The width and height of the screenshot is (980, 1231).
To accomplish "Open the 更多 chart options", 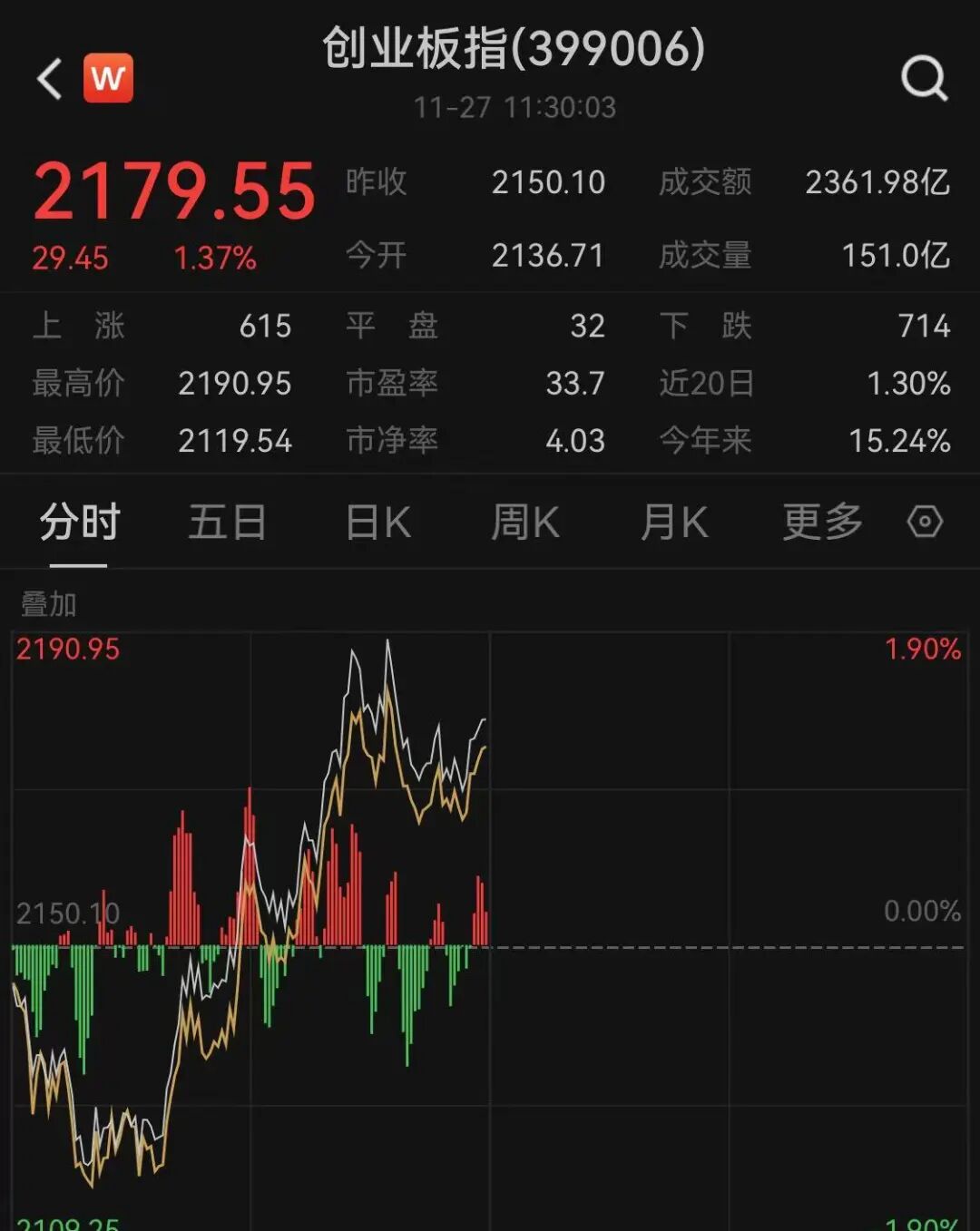I will click(822, 523).
